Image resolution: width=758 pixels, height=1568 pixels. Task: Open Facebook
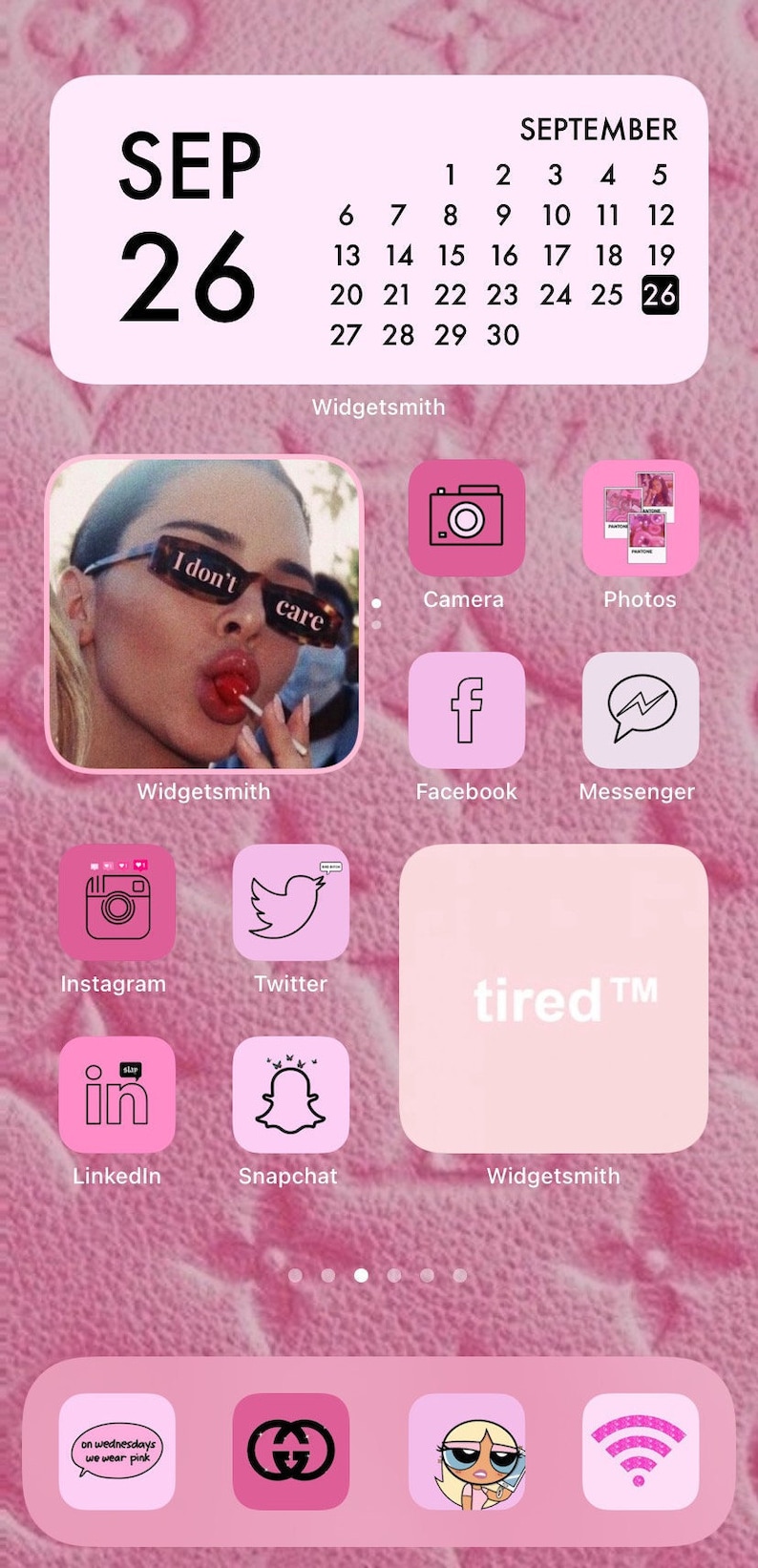[466, 710]
